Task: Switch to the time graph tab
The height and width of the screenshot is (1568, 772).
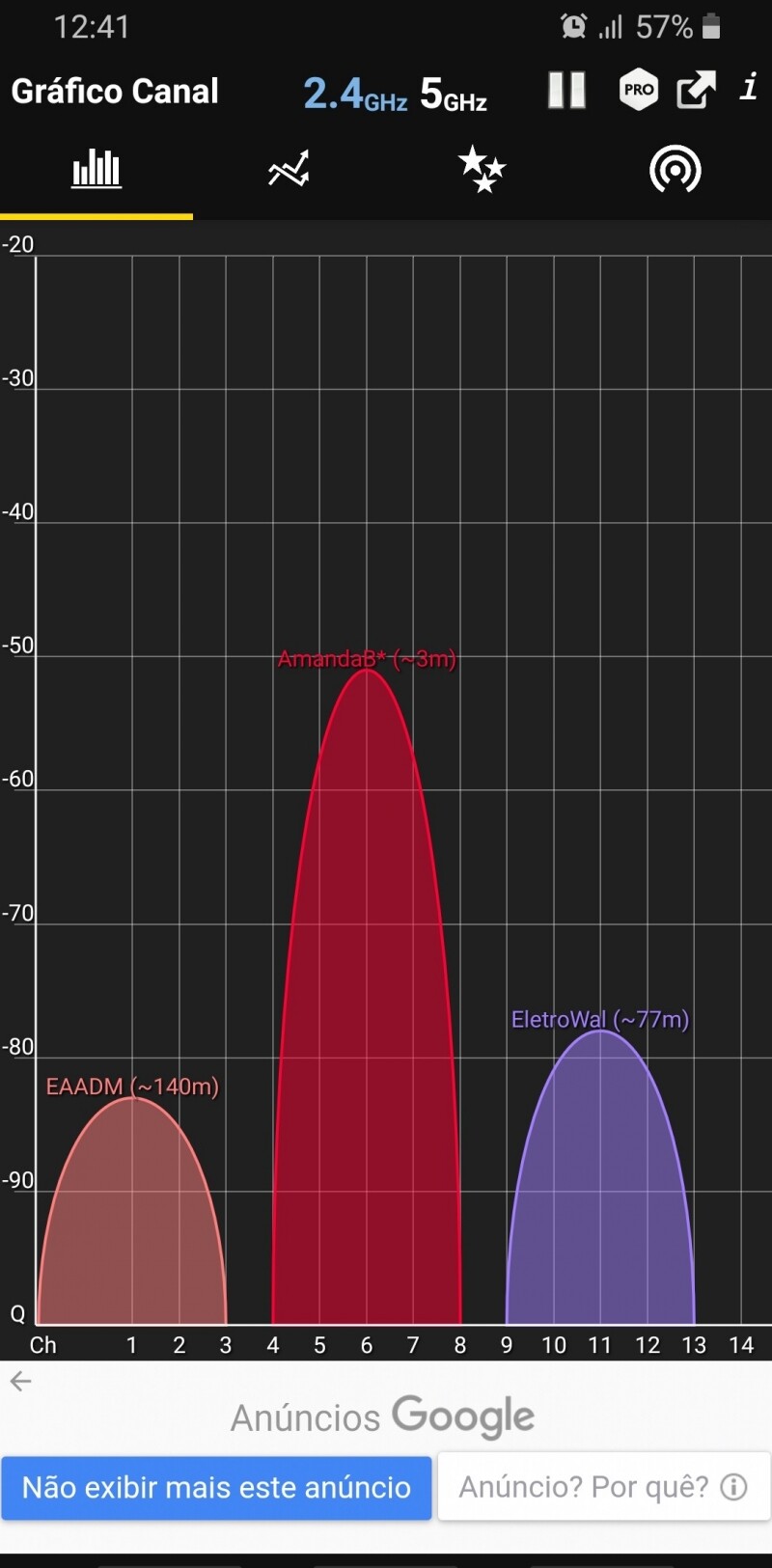Action: (289, 170)
